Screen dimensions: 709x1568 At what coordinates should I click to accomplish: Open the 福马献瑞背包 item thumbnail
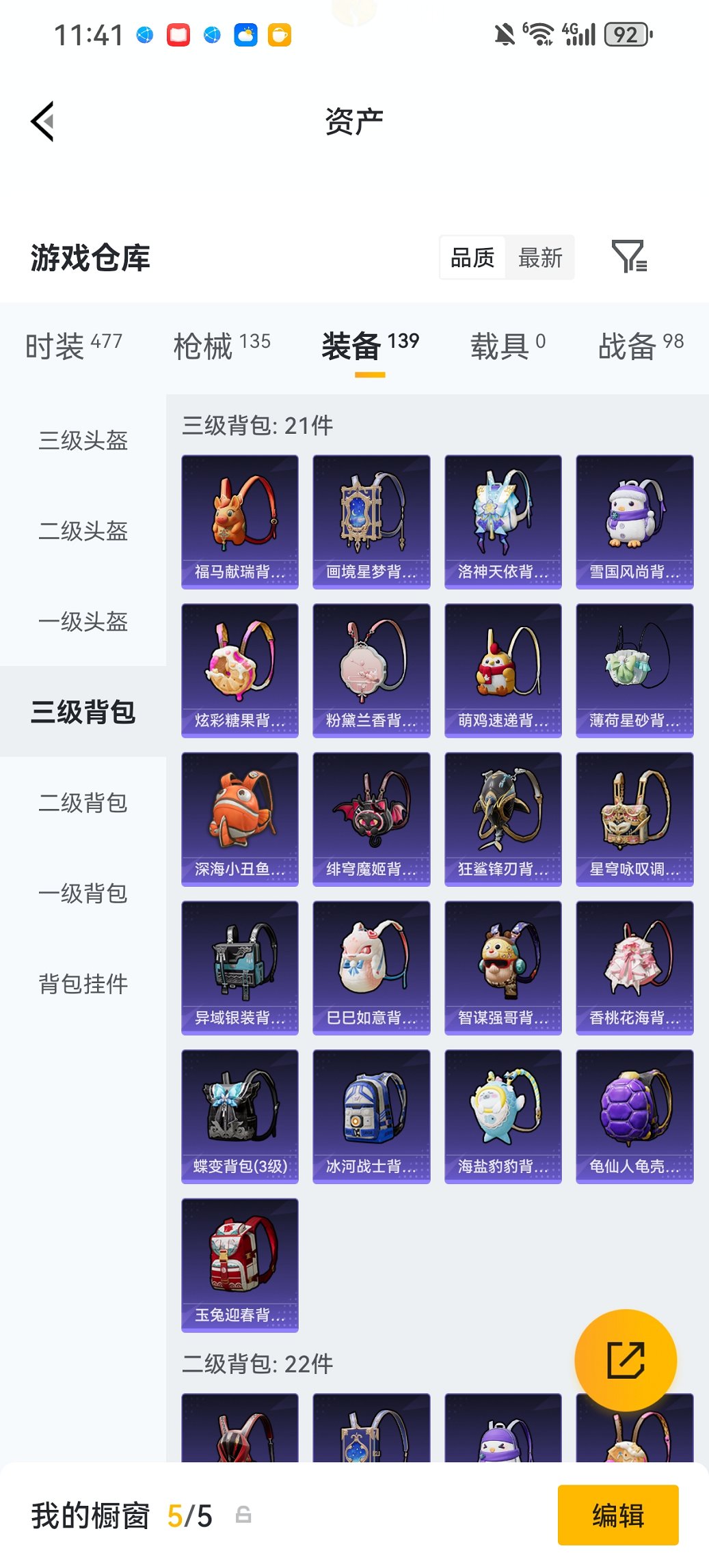click(239, 519)
